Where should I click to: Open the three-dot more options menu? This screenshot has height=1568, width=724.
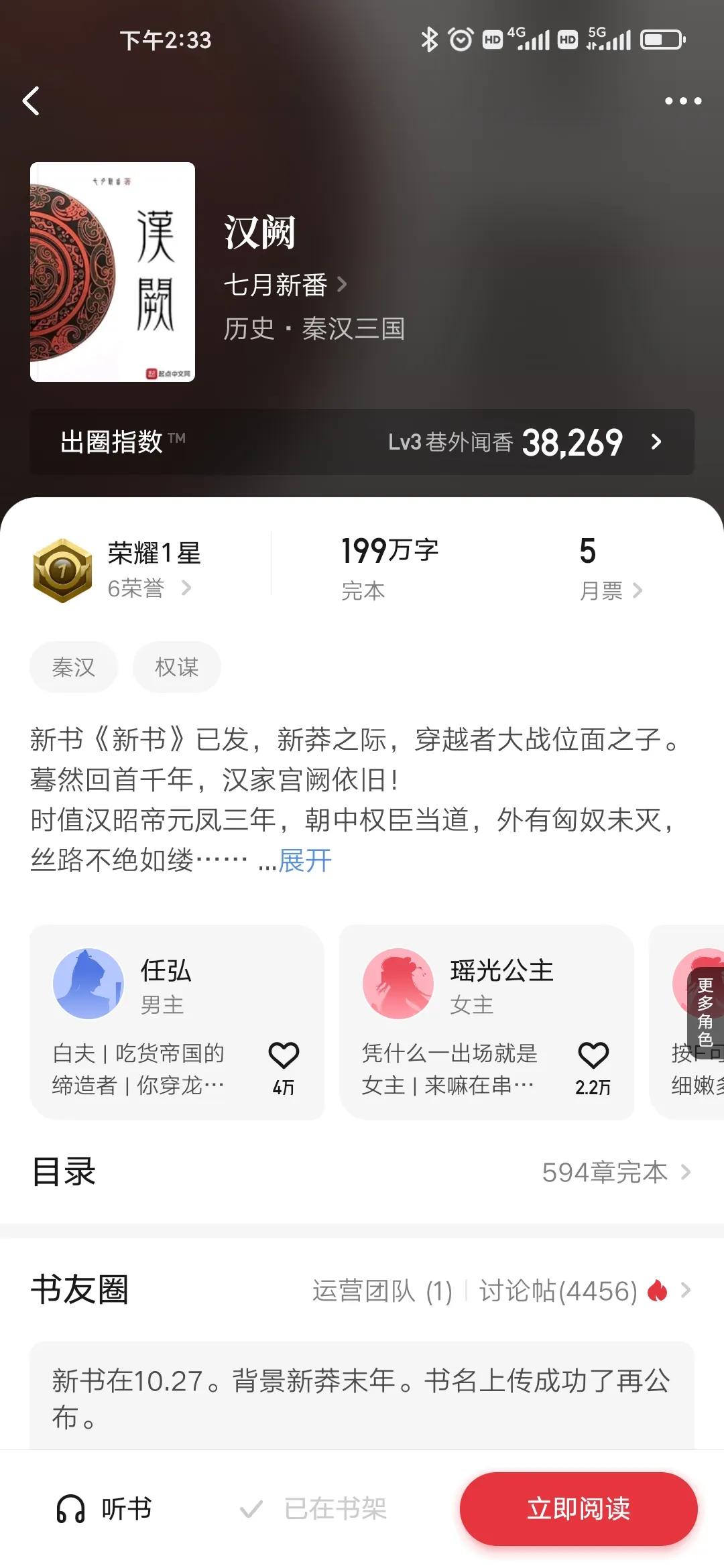click(x=683, y=101)
